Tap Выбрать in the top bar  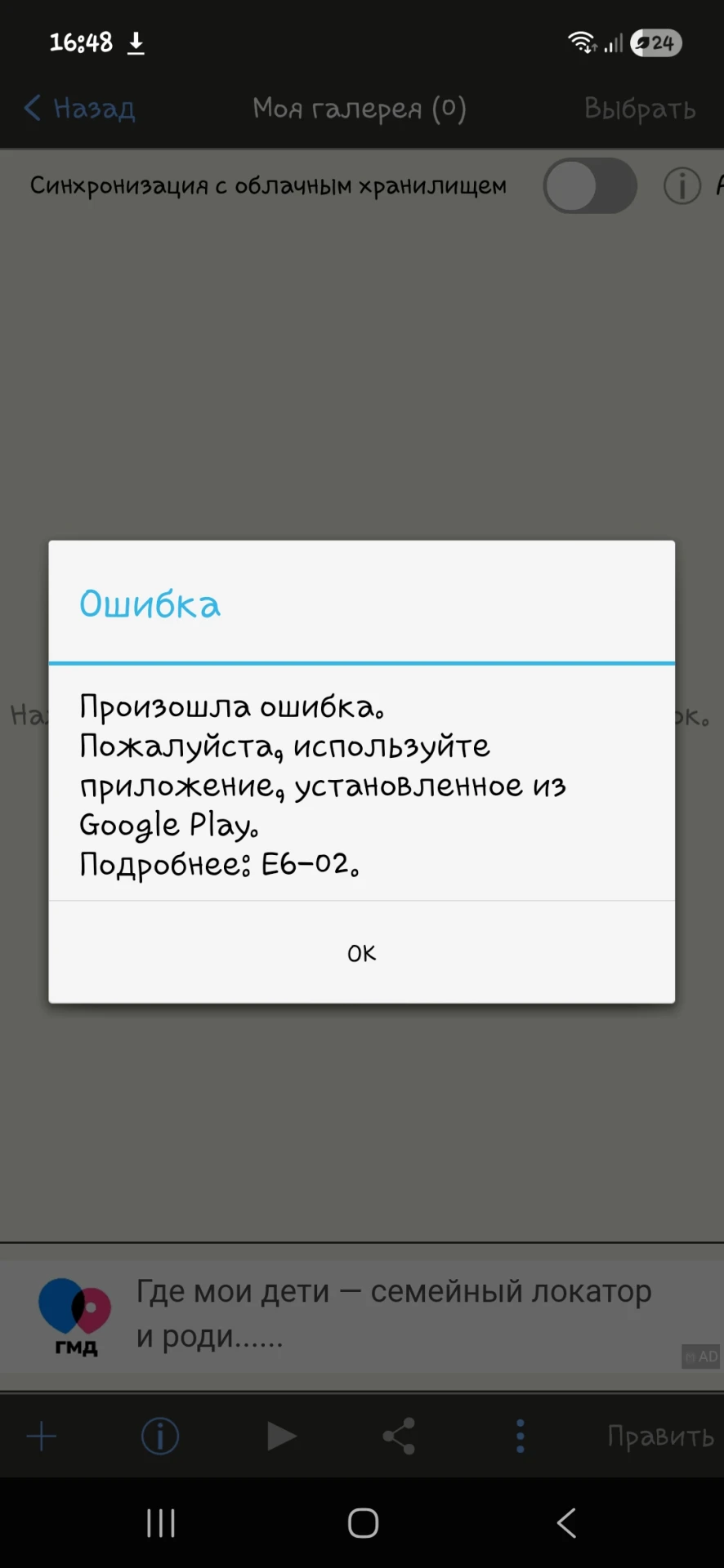[639, 109]
